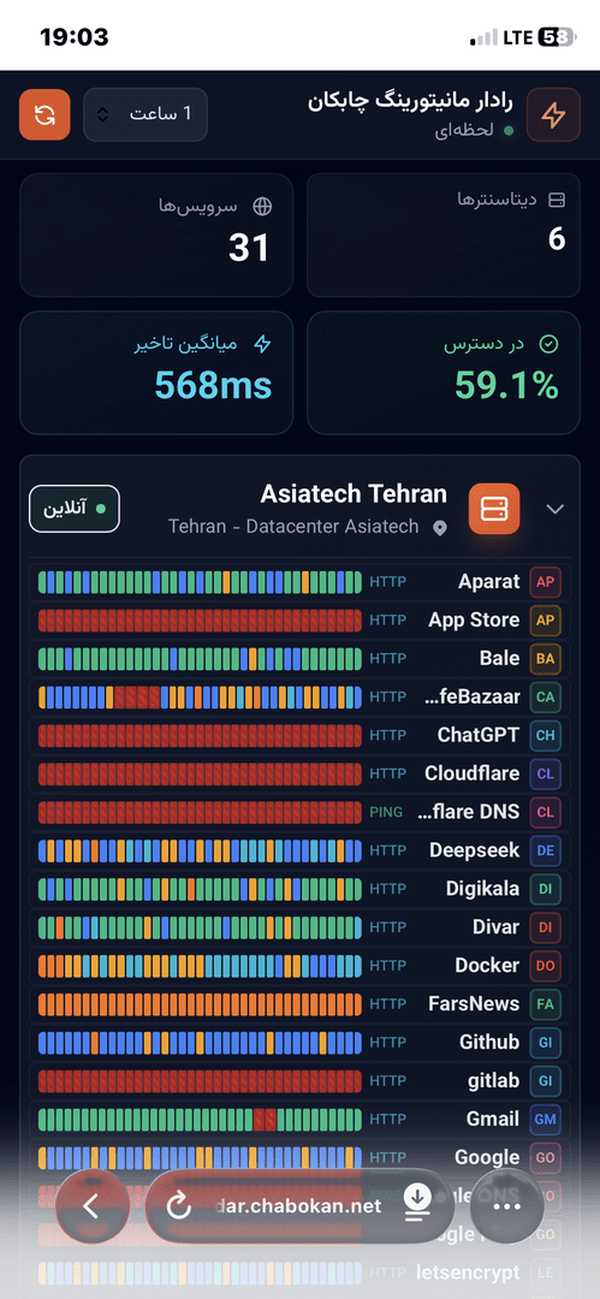This screenshot has width=600, height=1299.
Task: Reload the page in the browser bar
Action: click(x=179, y=1206)
